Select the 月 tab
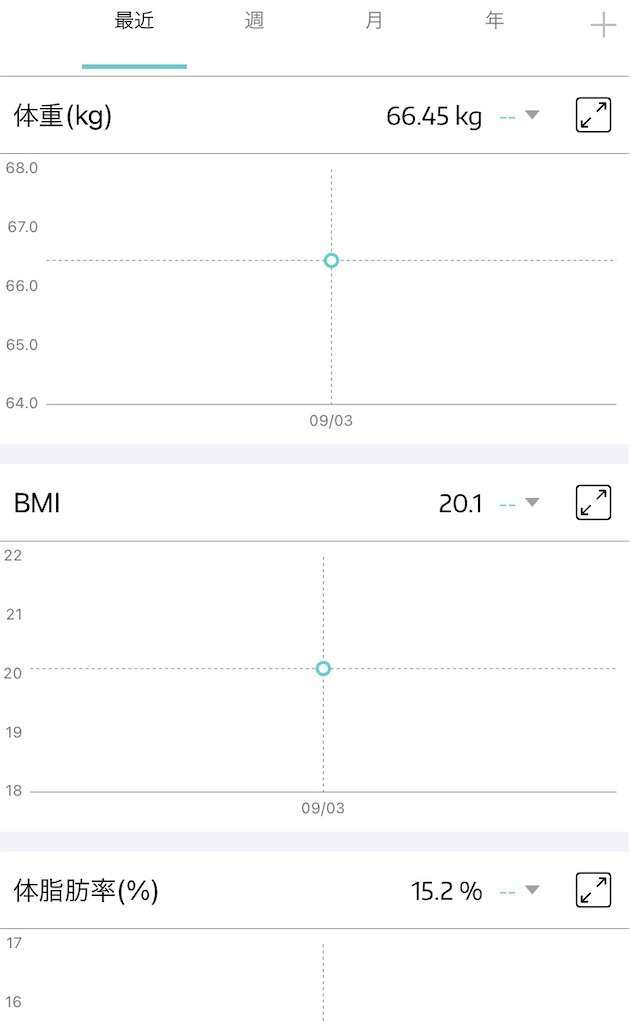Viewport: 630px width, 1024px height. click(x=374, y=22)
